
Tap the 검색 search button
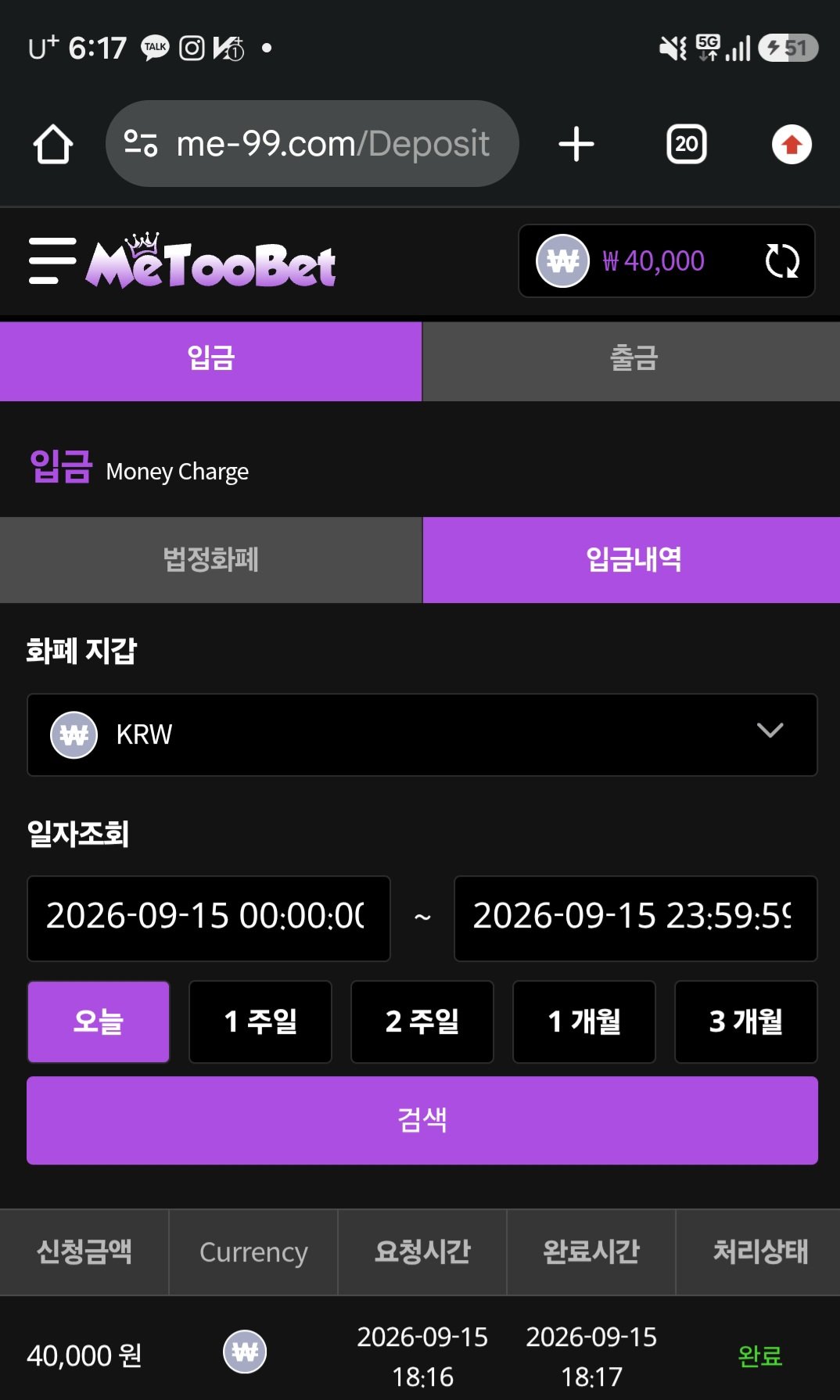422,1120
